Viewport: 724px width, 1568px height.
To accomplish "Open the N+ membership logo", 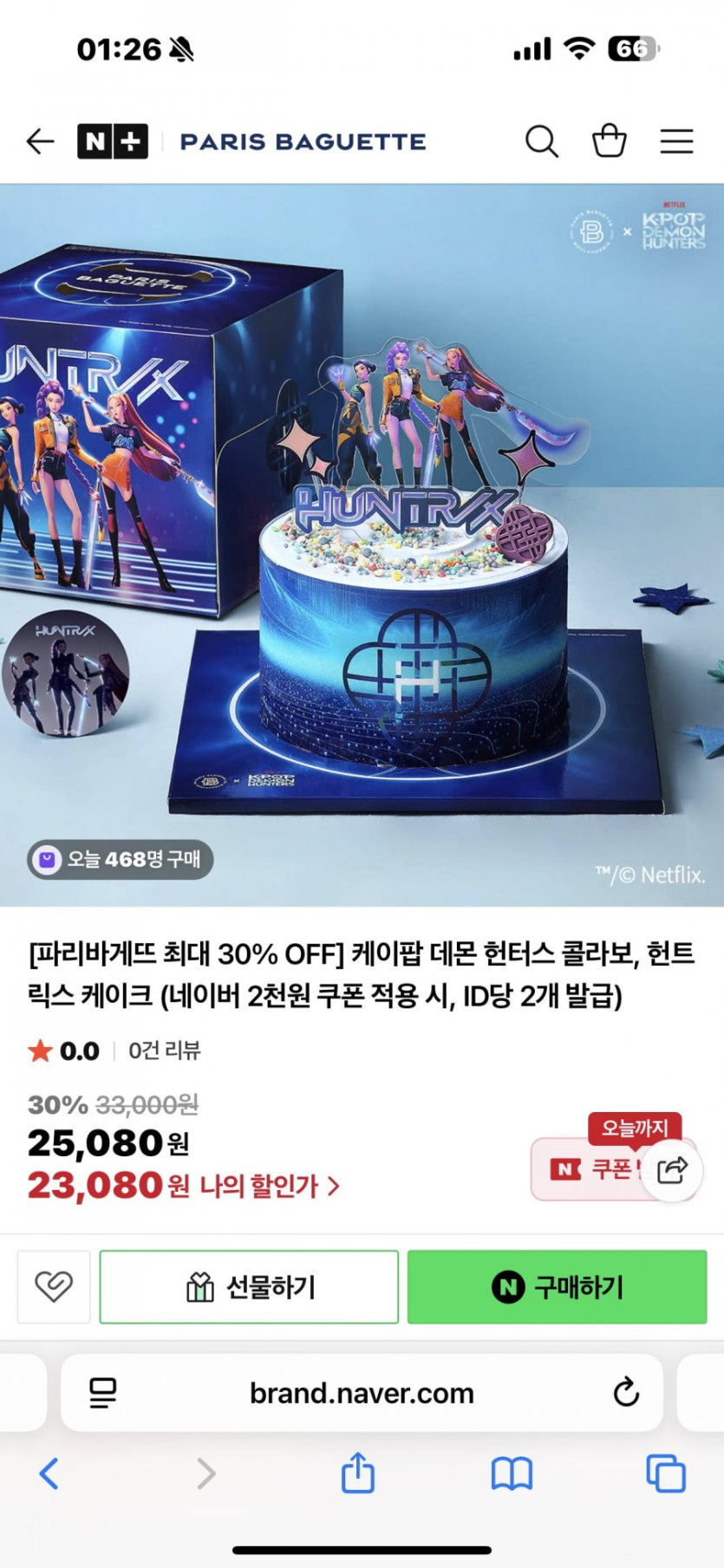I will tap(113, 141).
